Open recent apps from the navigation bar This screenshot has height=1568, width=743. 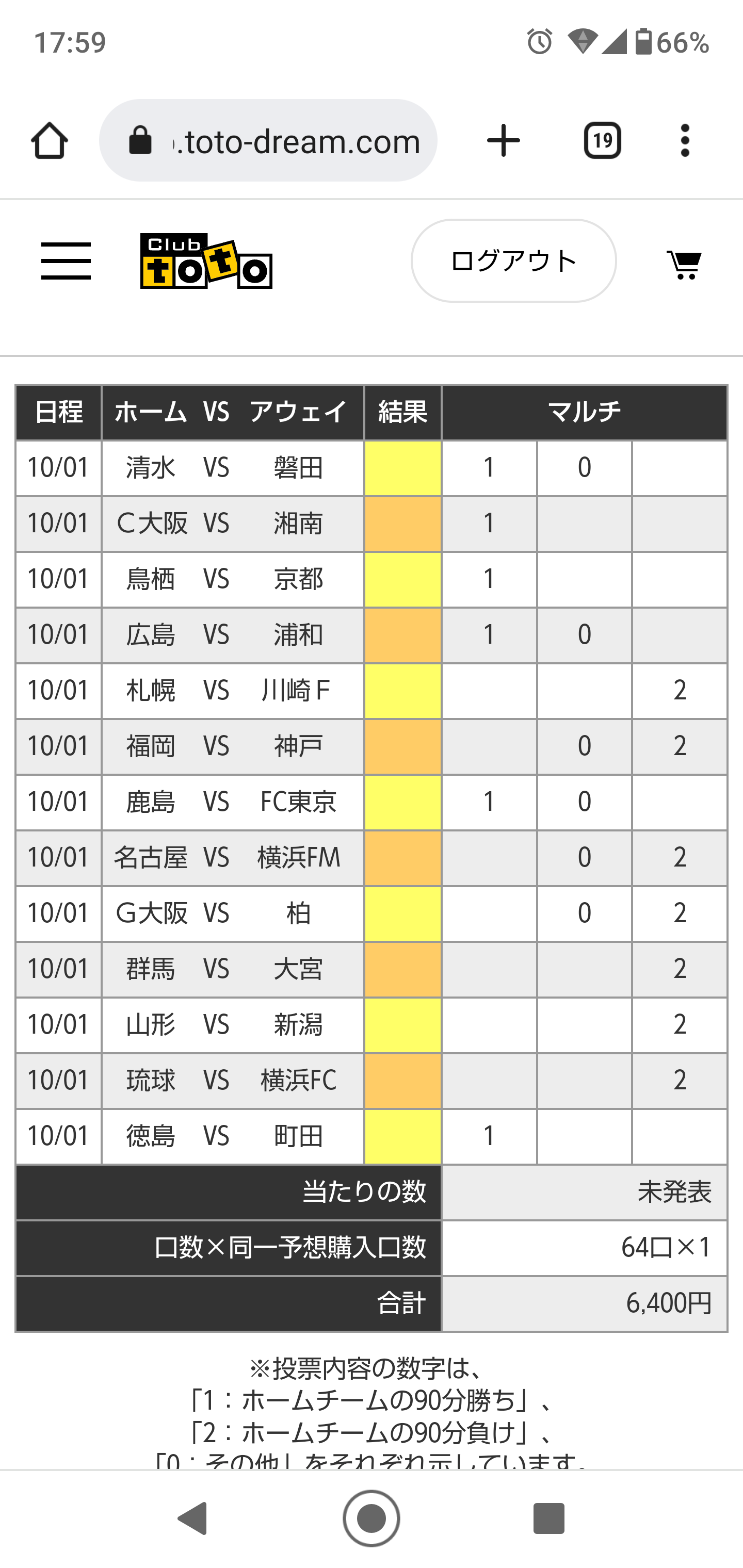[x=548, y=1518]
